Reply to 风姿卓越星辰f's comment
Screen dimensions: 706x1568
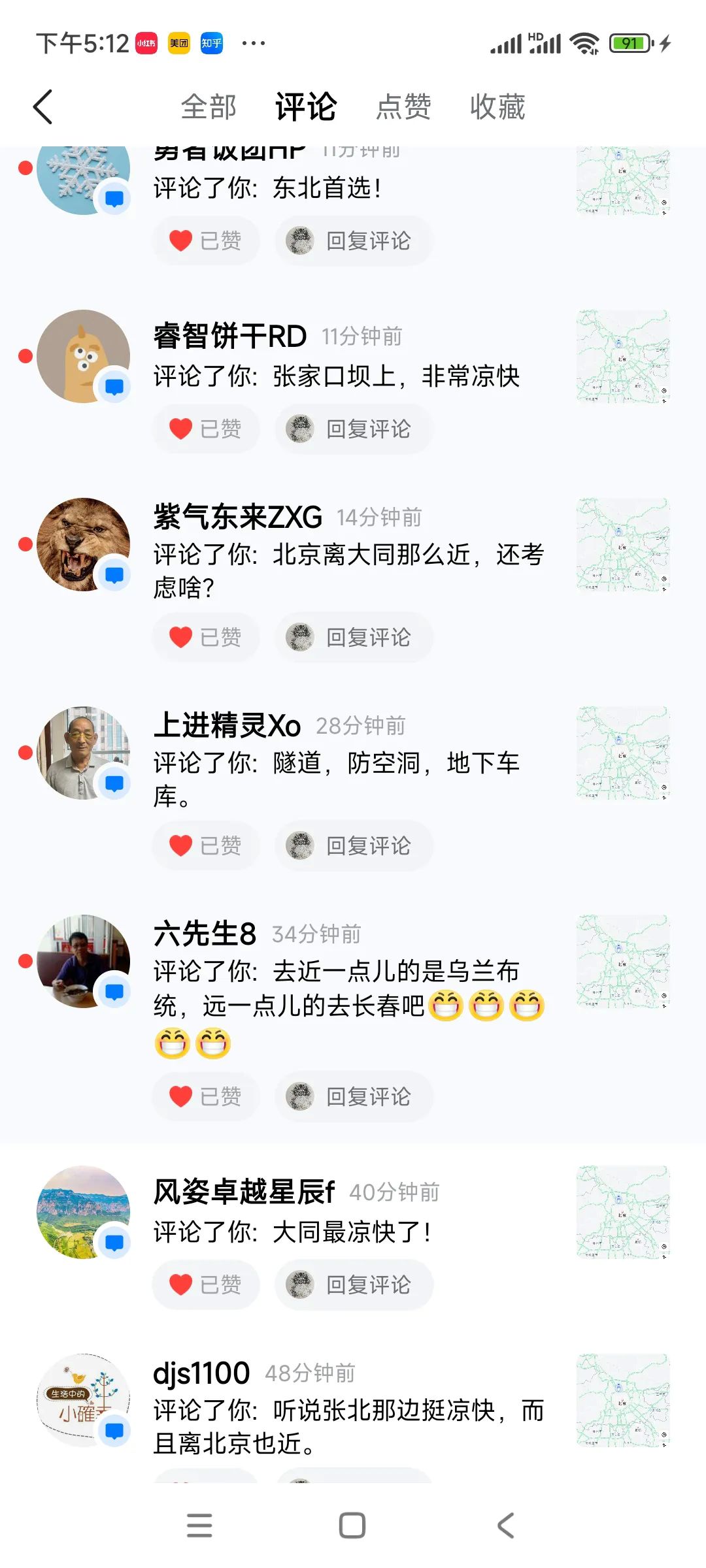click(x=354, y=1284)
